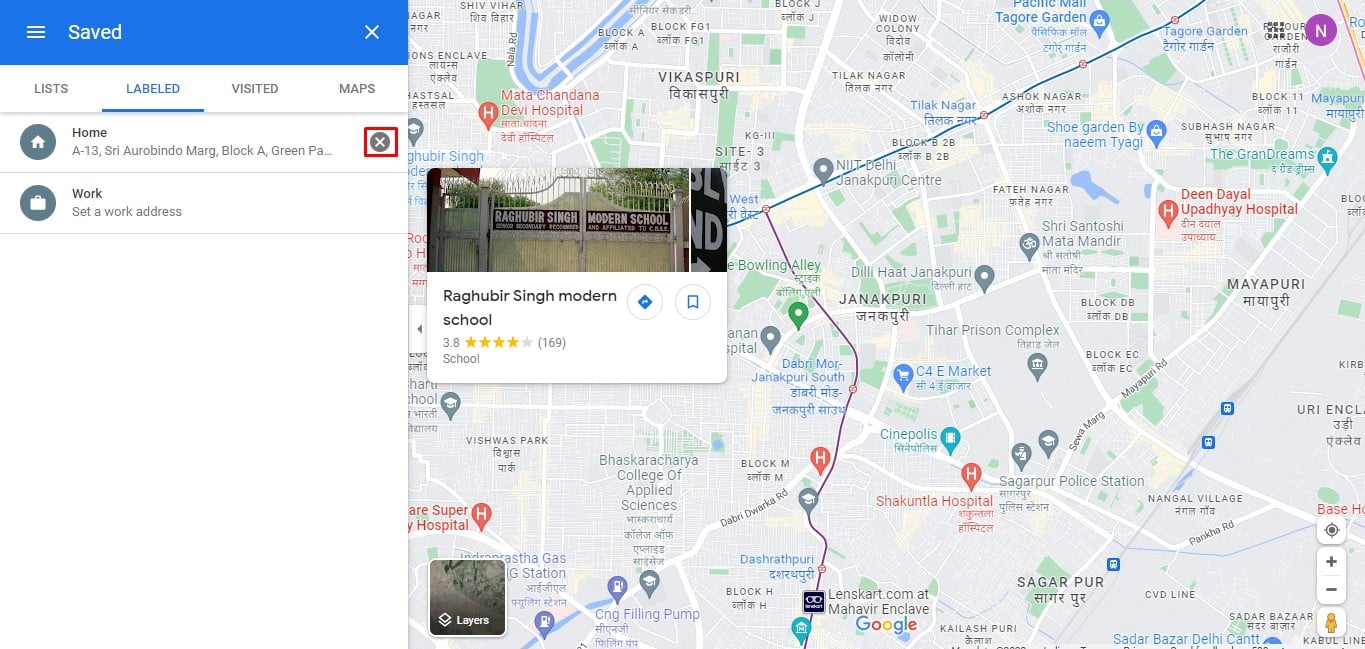Switch to the Visited tab

coord(255,88)
